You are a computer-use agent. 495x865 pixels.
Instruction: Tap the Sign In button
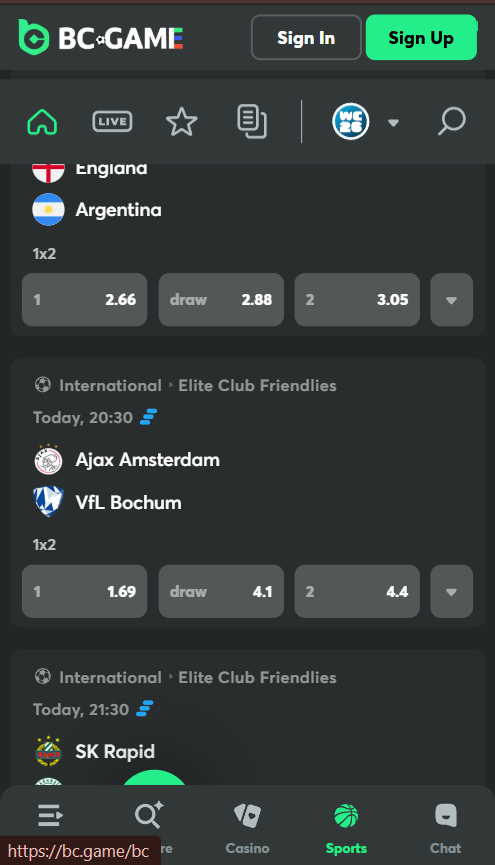[306, 38]
